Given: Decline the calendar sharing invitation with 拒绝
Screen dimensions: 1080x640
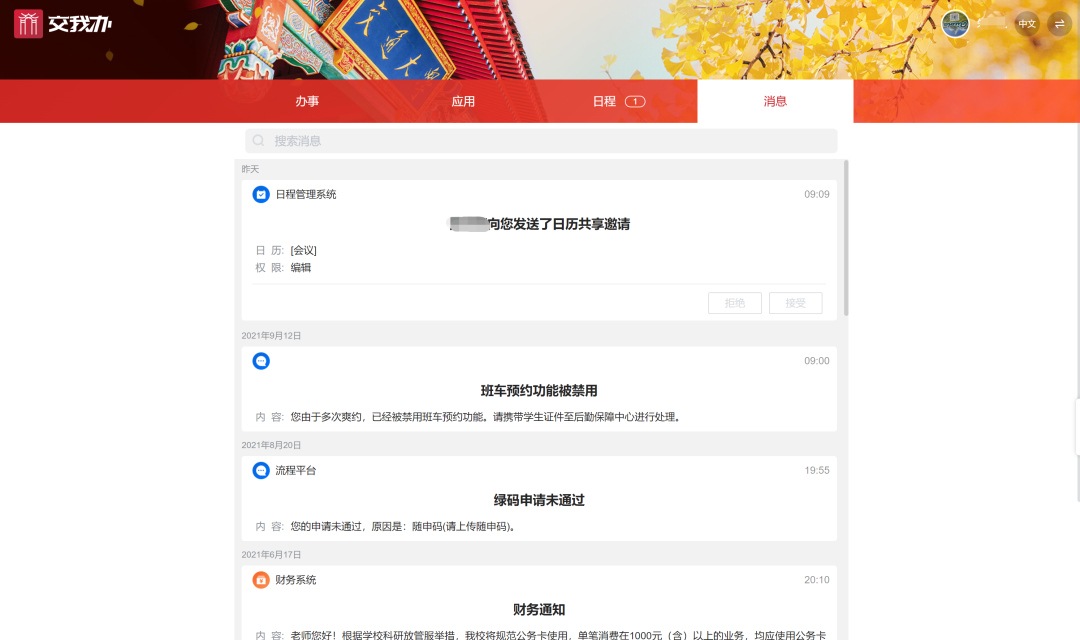Looking at the screenshot, I should click(x=735, y=303).
